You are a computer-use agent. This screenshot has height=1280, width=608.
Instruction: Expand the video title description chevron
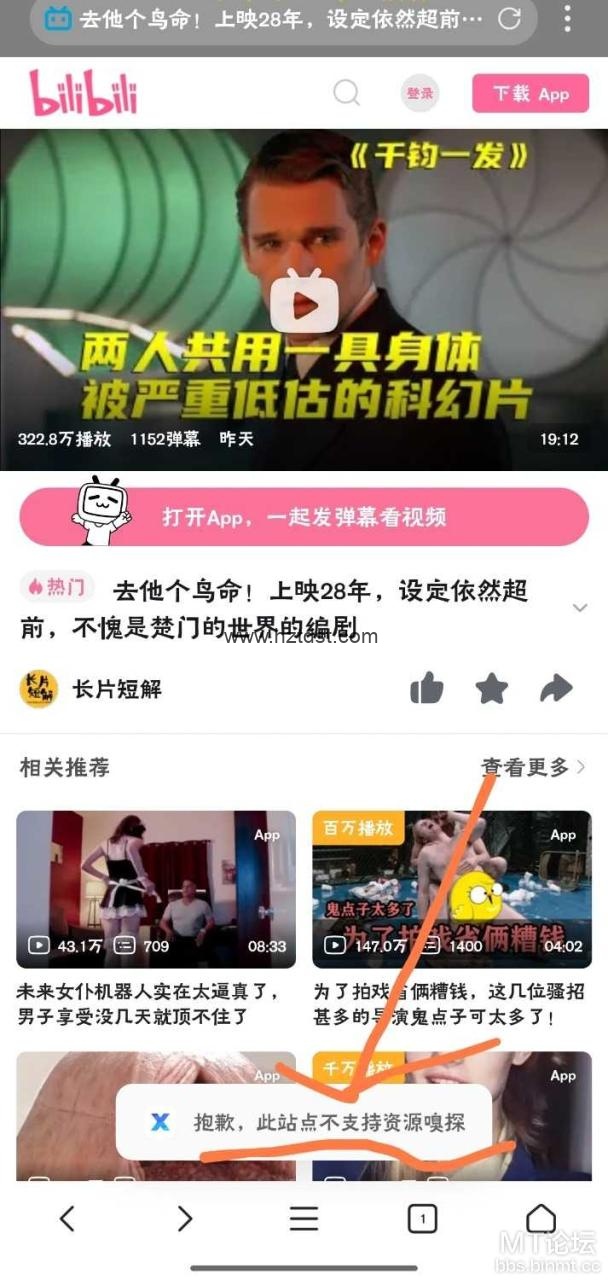[579, 607]
